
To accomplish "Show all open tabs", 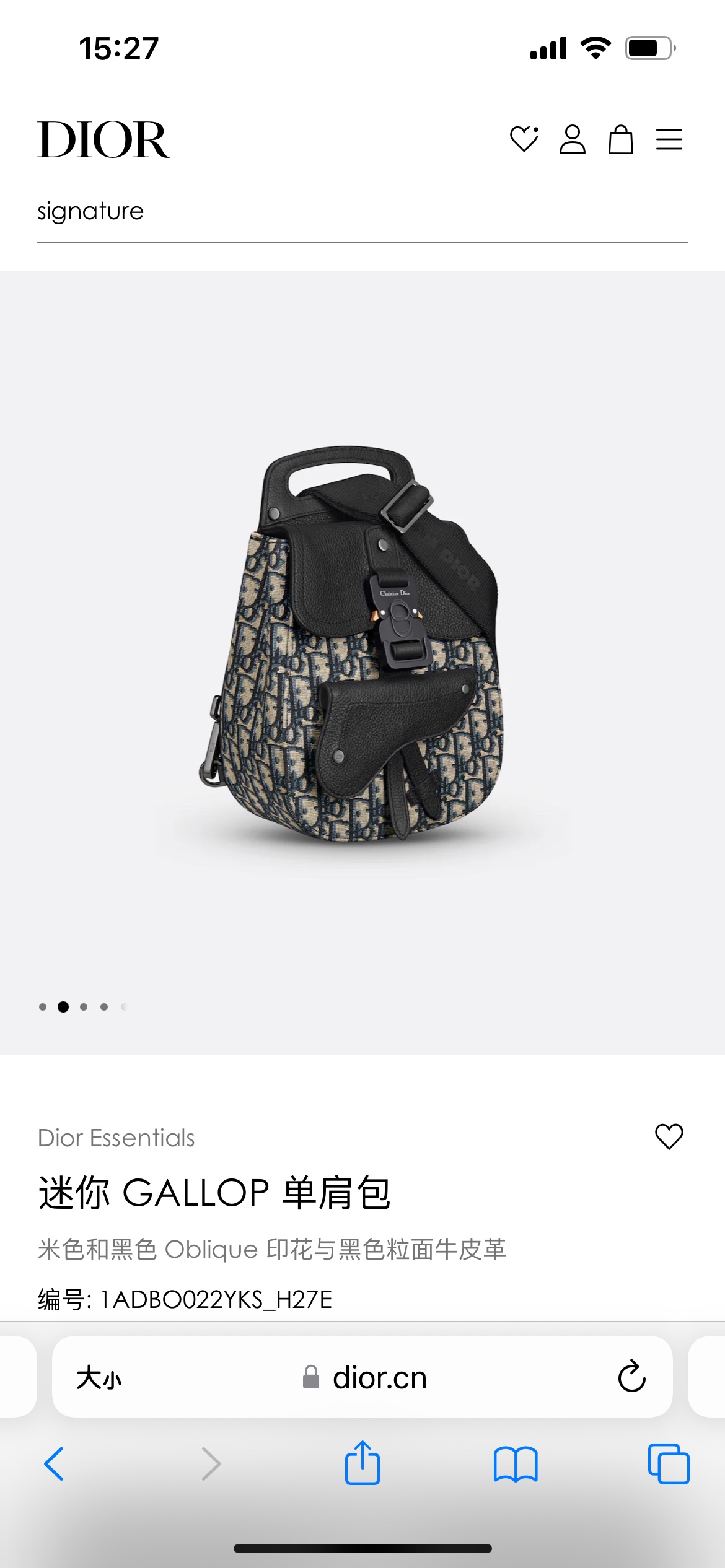I will point(669,1464).
